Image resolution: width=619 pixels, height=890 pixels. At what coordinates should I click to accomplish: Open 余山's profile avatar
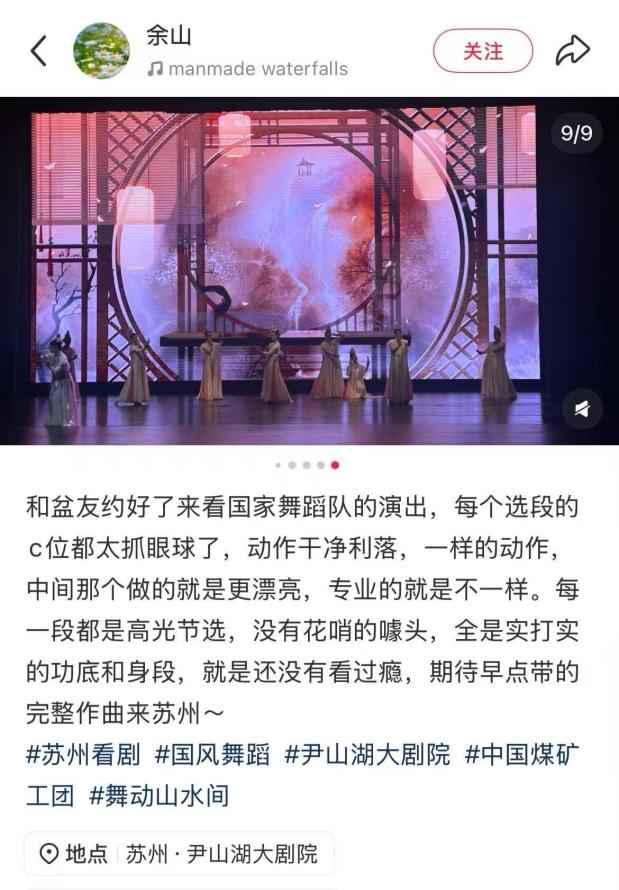[x=101, y=51]
